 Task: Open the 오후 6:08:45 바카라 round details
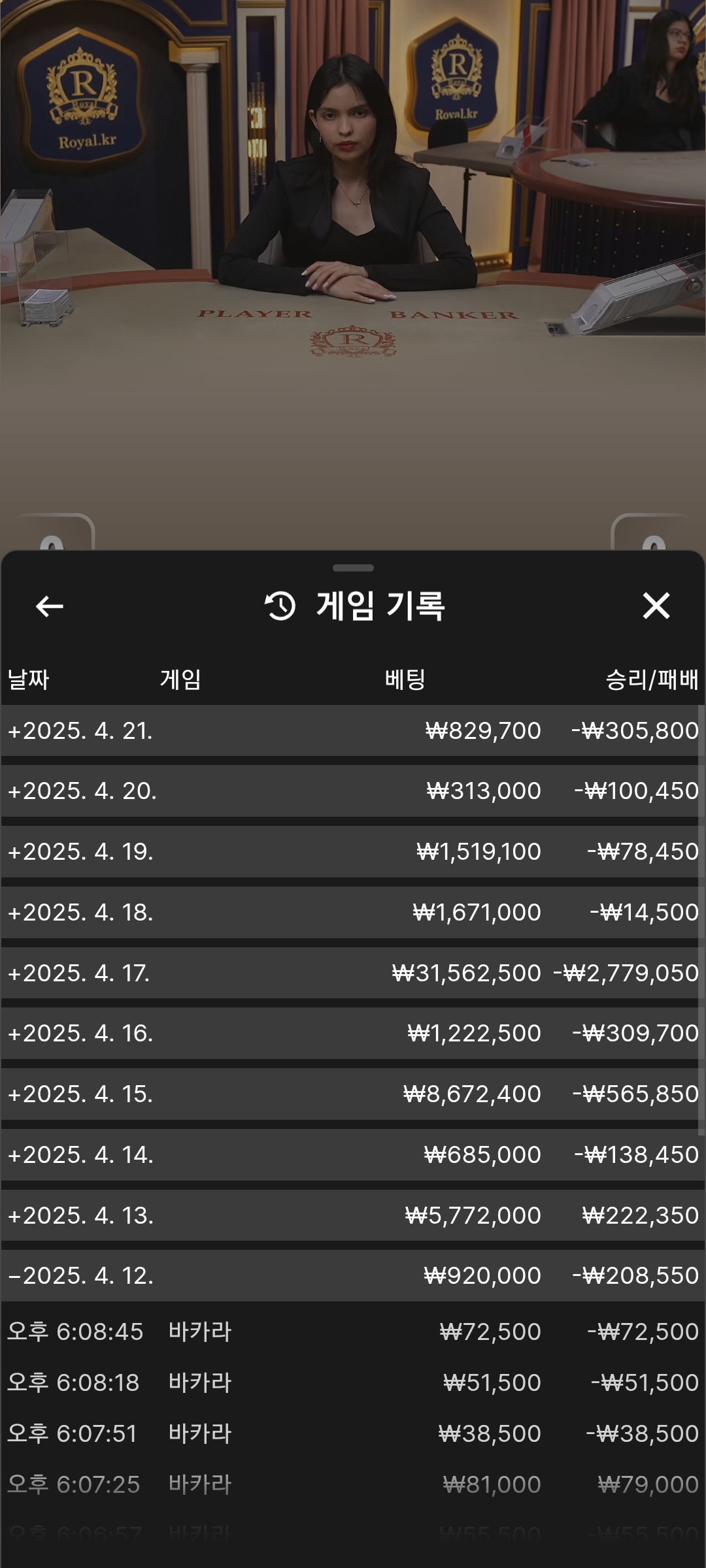pos(353,1331)
